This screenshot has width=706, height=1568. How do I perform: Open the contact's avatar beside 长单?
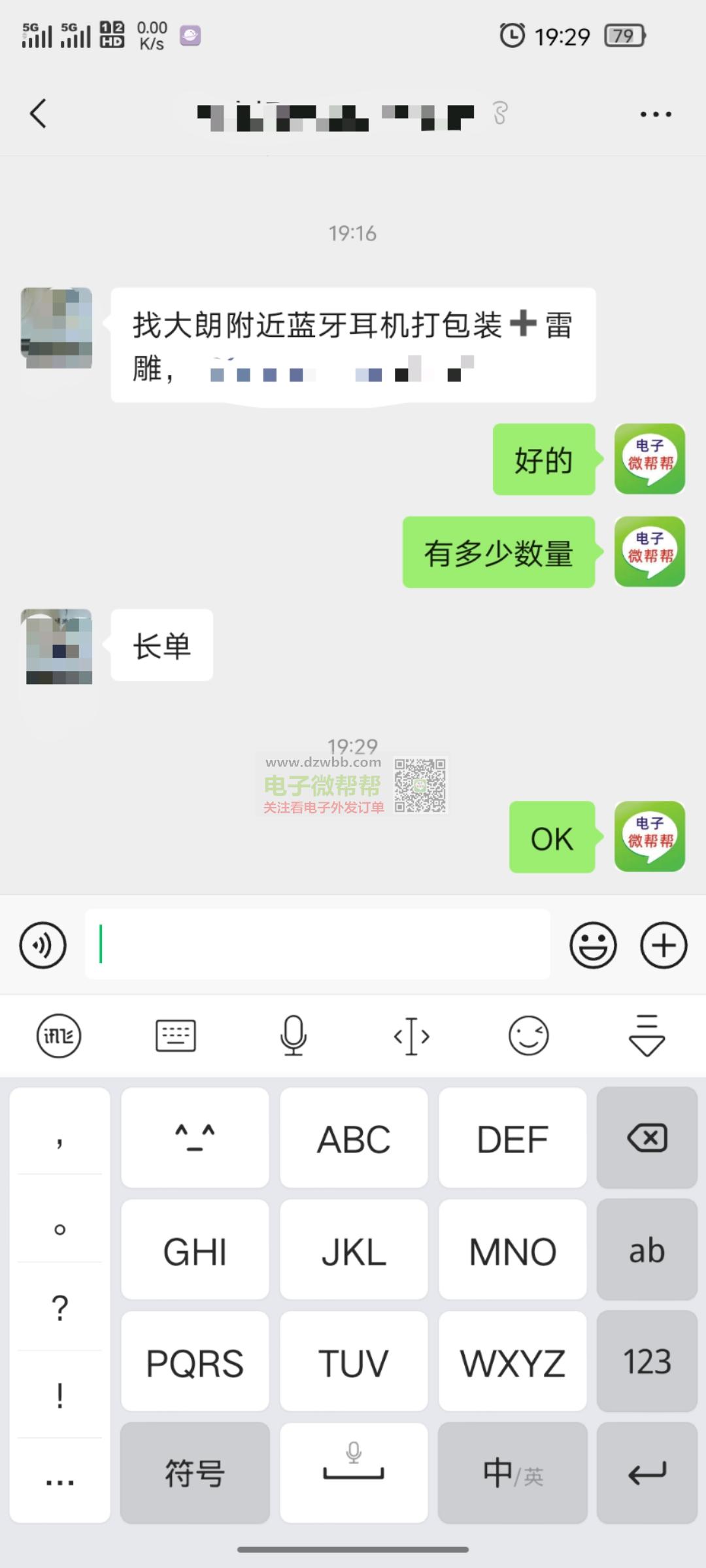point(57,645)
